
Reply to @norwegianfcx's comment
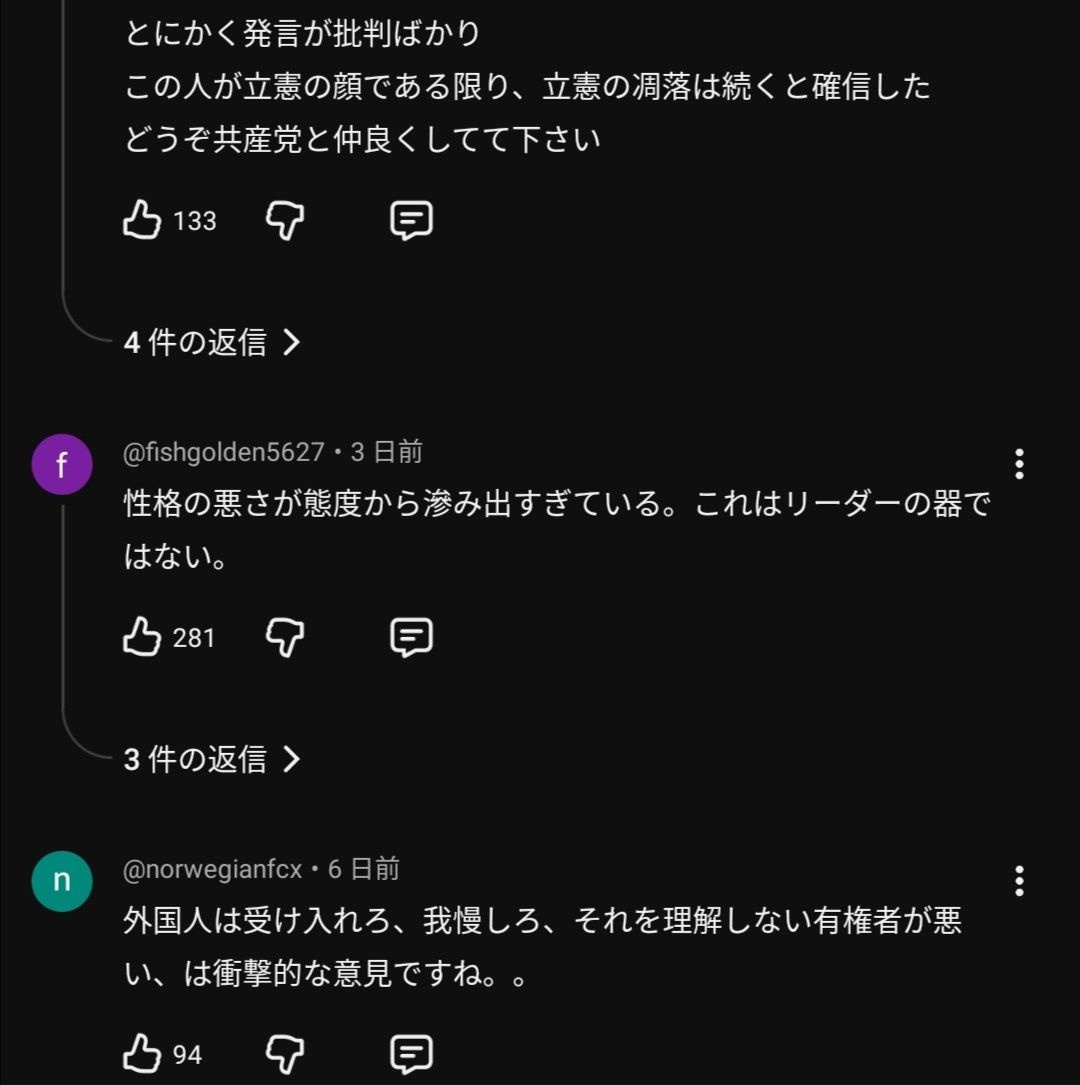411,1054
